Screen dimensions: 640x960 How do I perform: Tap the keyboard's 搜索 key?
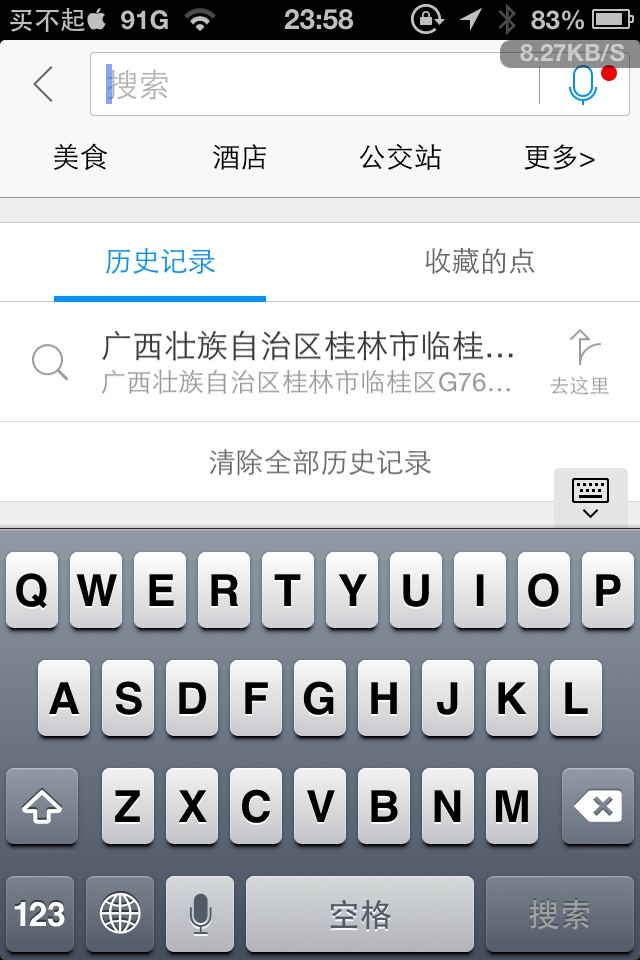click(560, 913)
